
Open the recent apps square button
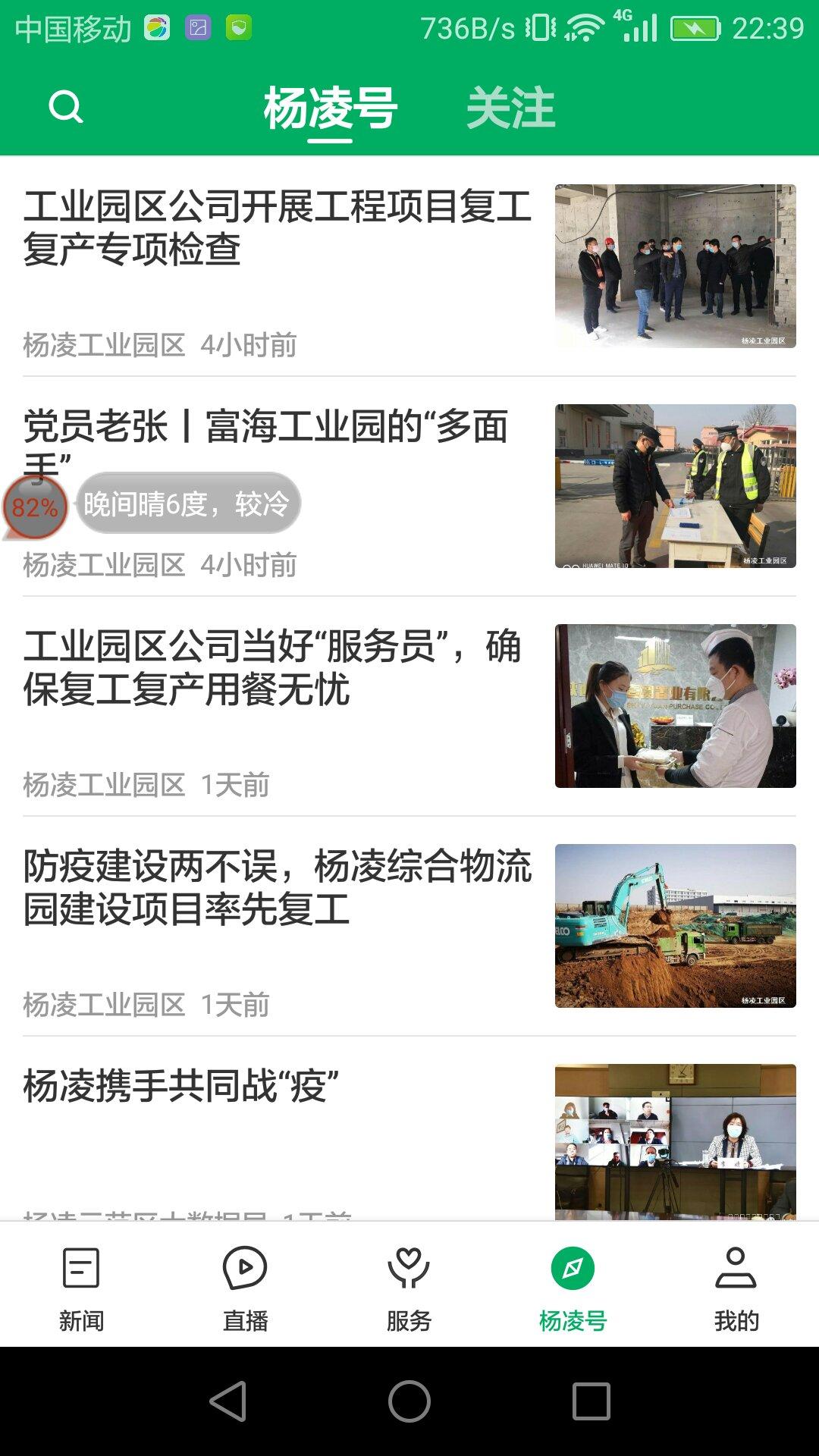coord(593,1401)
